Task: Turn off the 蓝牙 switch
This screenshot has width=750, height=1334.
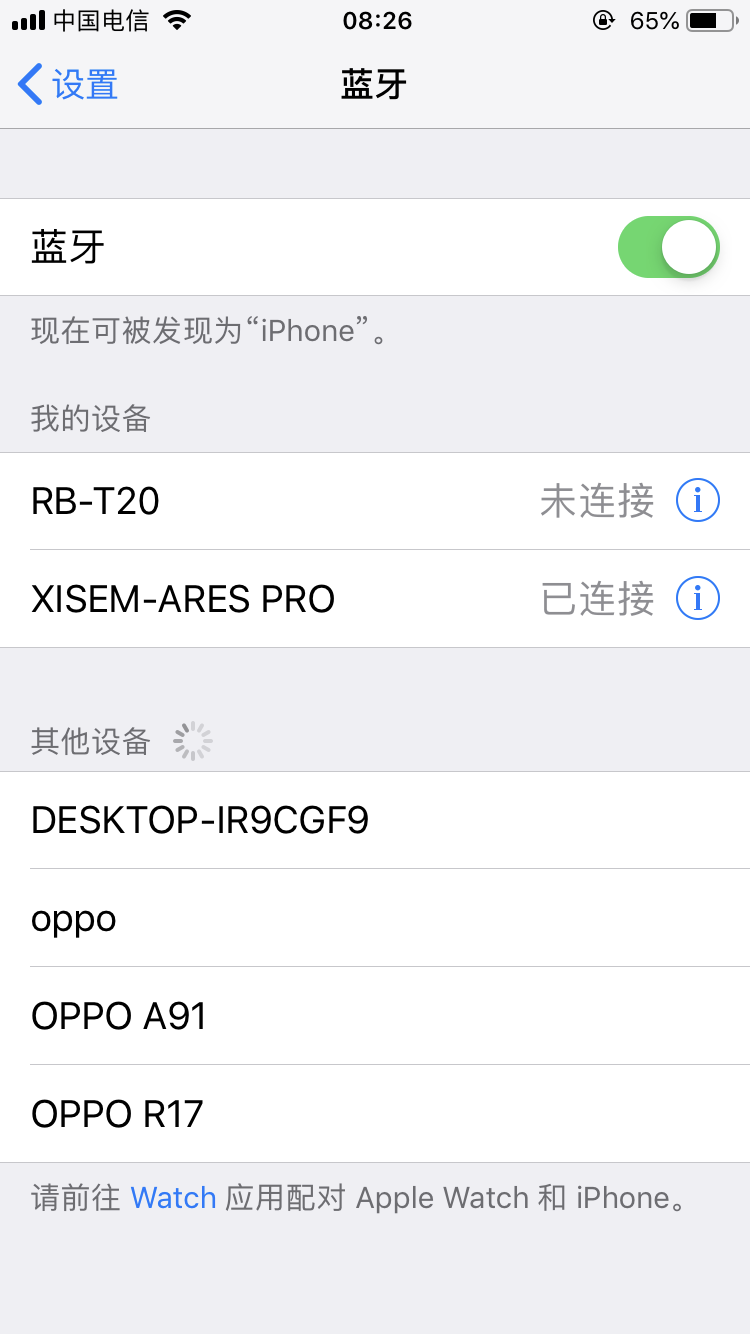Action: (x=668, y=247)
